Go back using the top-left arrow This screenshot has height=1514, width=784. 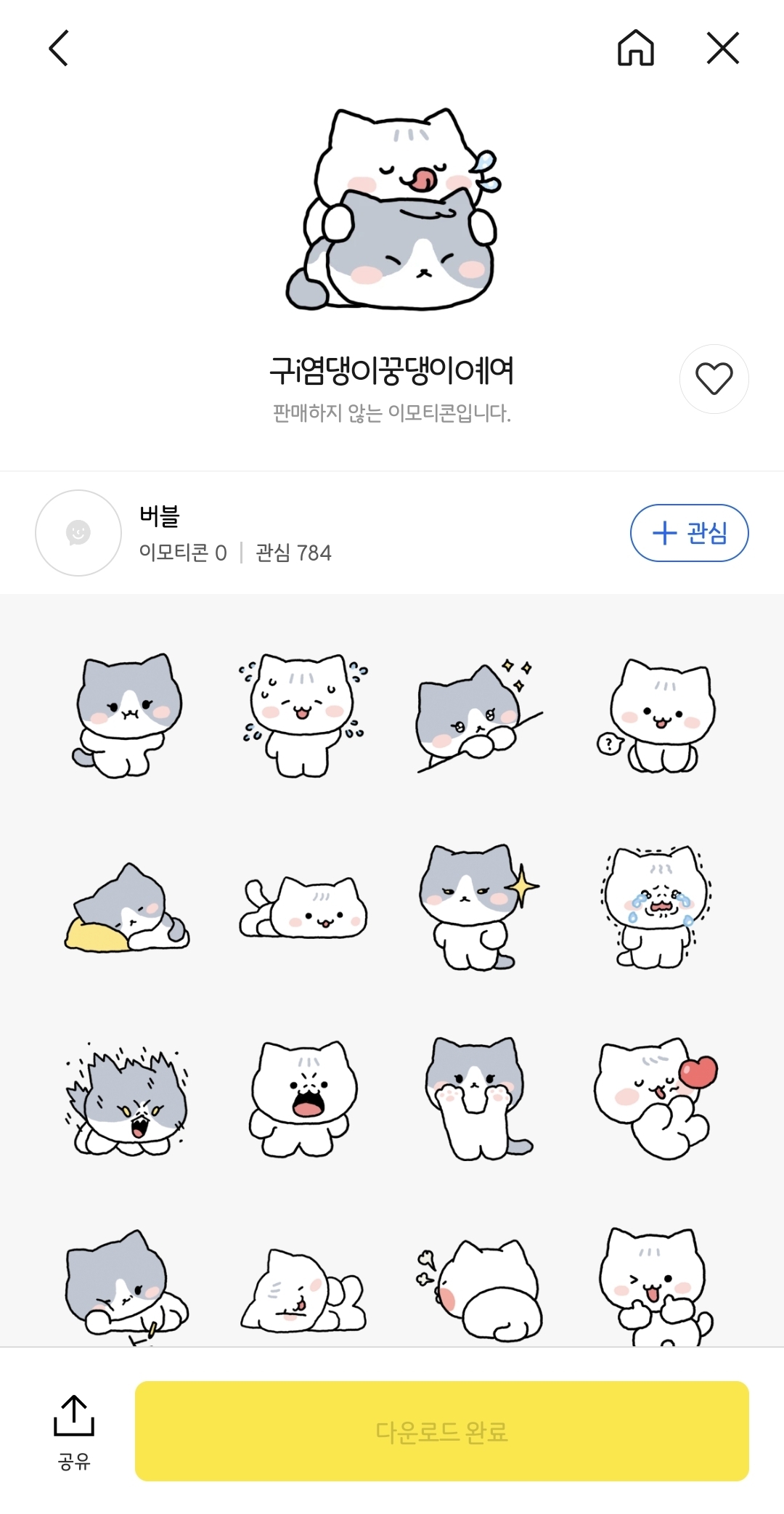click(x=59, y=49)
